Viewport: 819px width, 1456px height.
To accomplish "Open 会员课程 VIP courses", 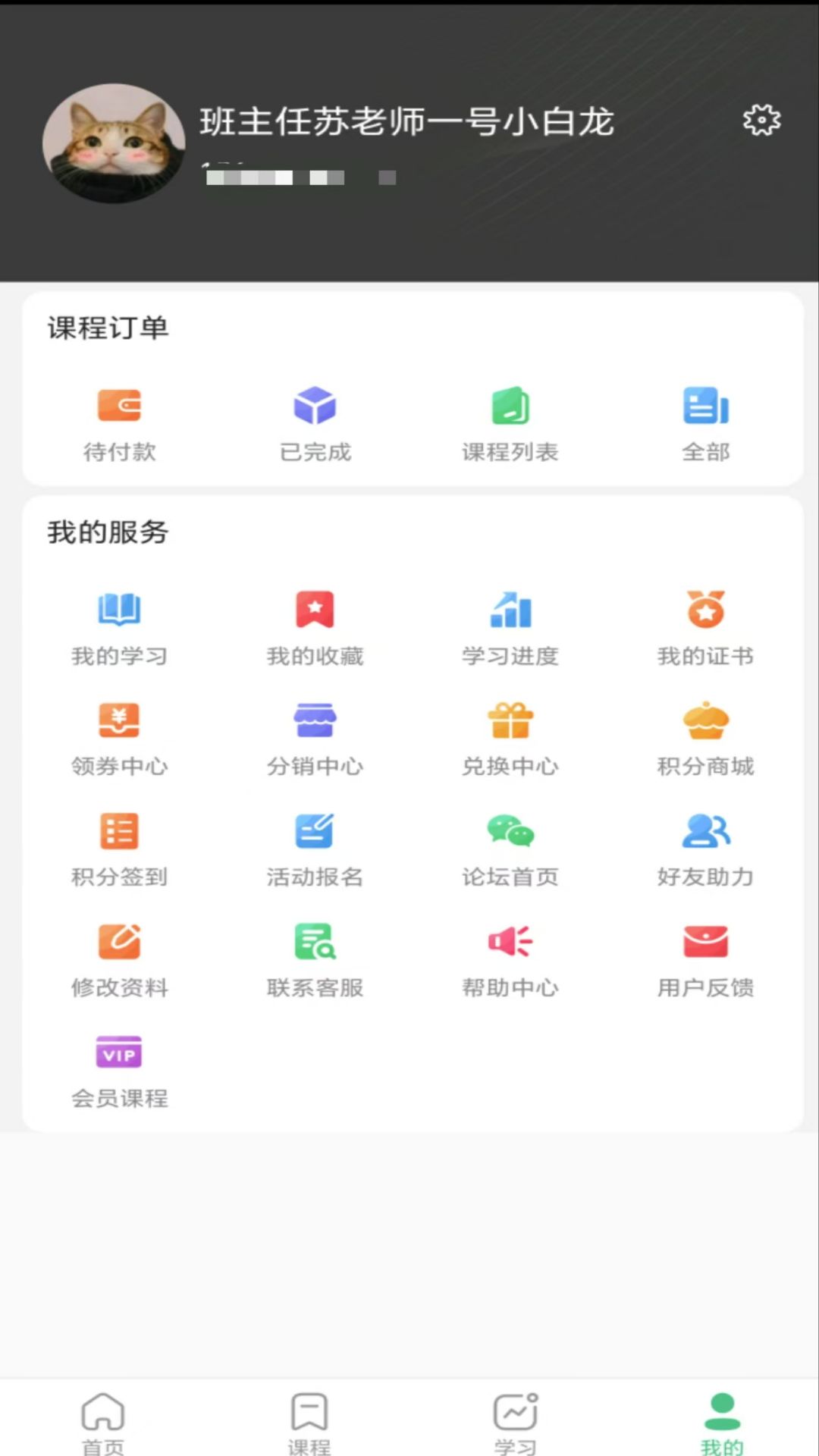I will (x=119, y=1069).
